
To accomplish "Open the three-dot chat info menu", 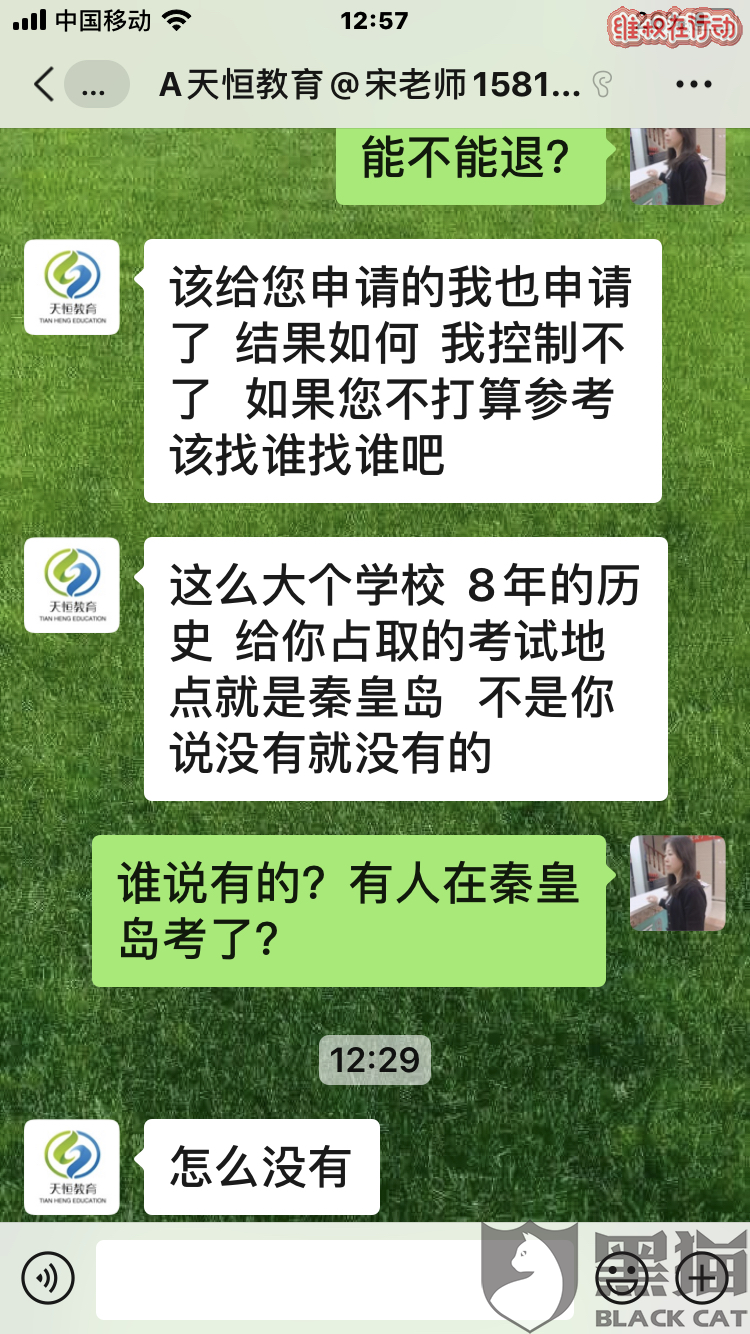I will [693, 85].
